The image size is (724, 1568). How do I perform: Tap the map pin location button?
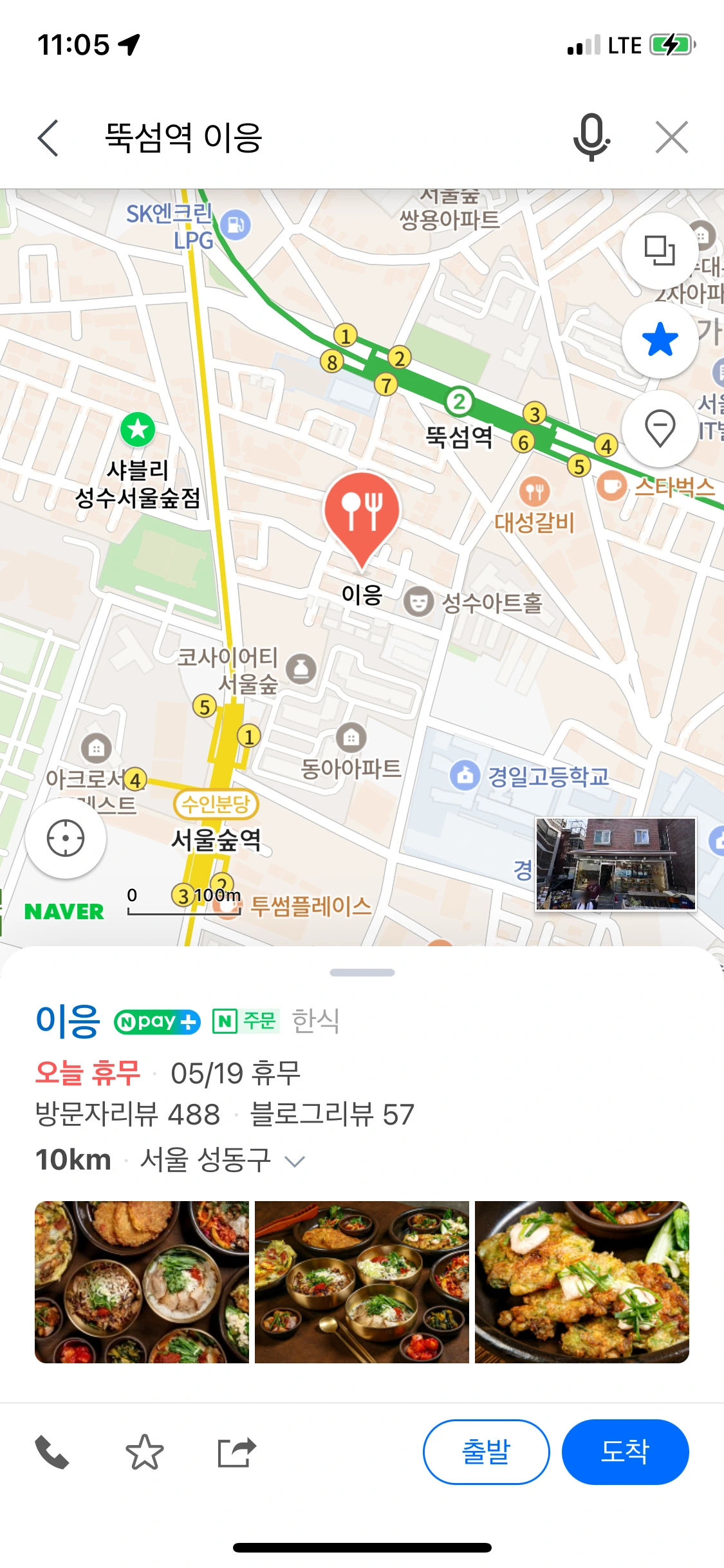point(660,428)
